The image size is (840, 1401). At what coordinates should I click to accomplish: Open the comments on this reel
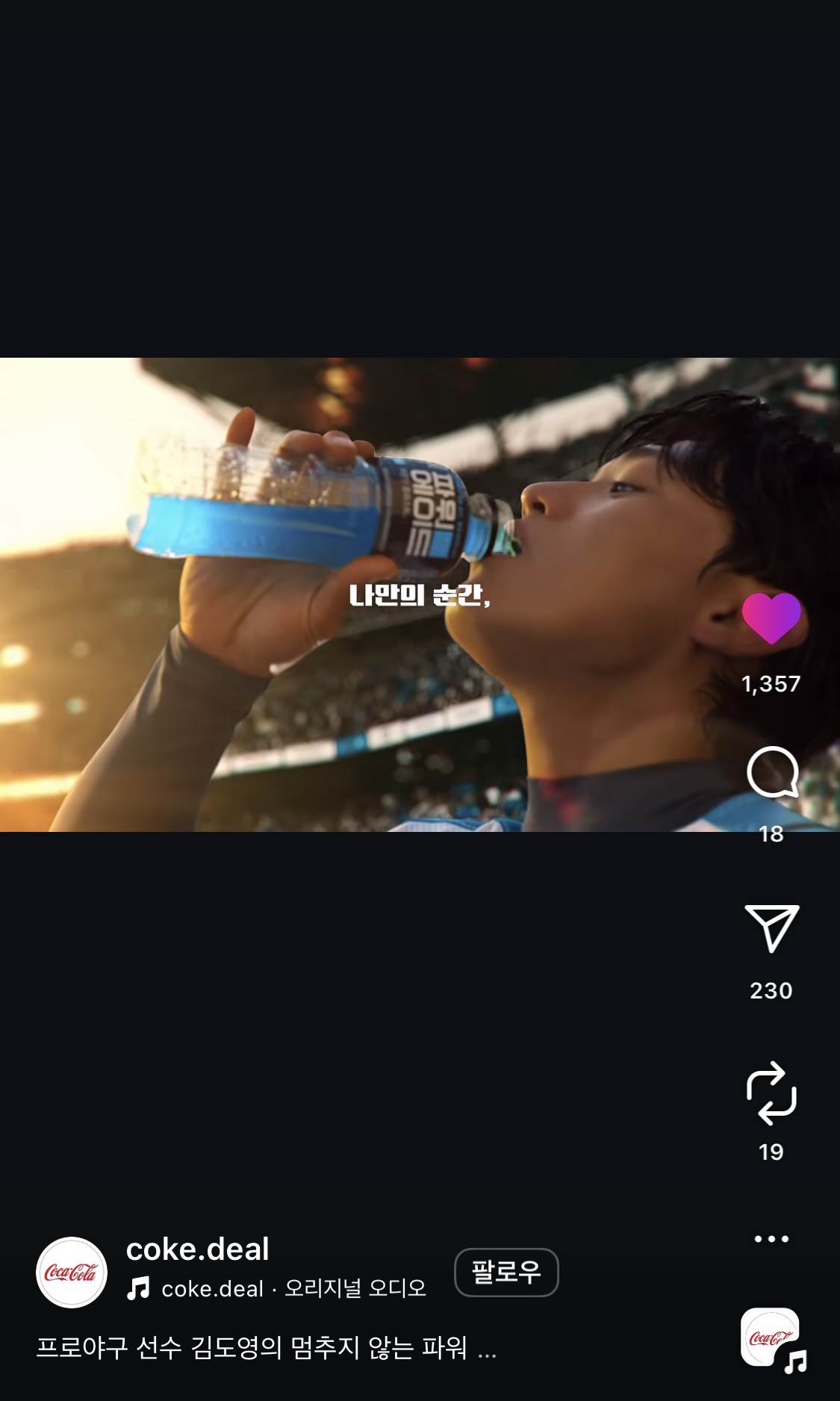coord(772,773)
